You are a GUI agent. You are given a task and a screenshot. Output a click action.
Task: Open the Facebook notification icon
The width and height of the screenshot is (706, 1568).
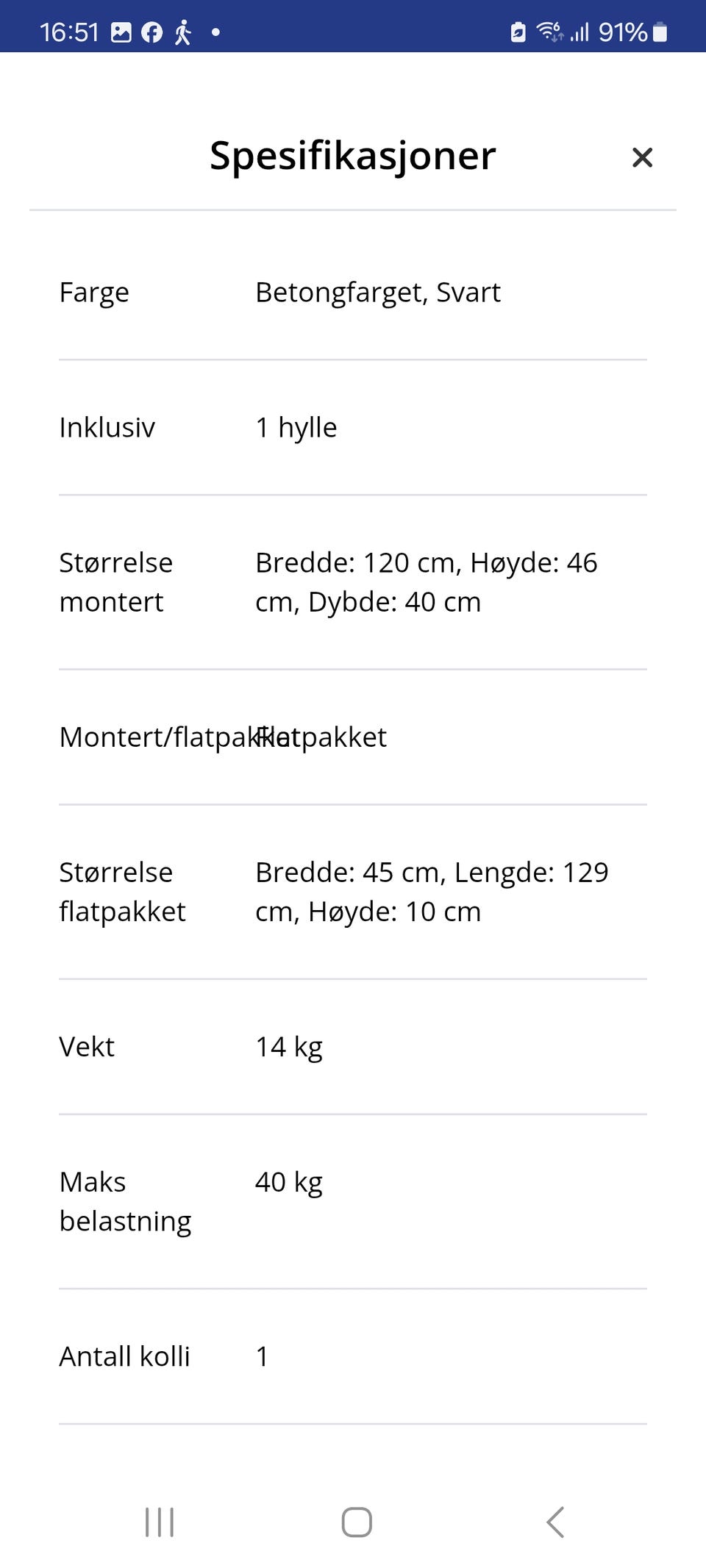point(151,32)
